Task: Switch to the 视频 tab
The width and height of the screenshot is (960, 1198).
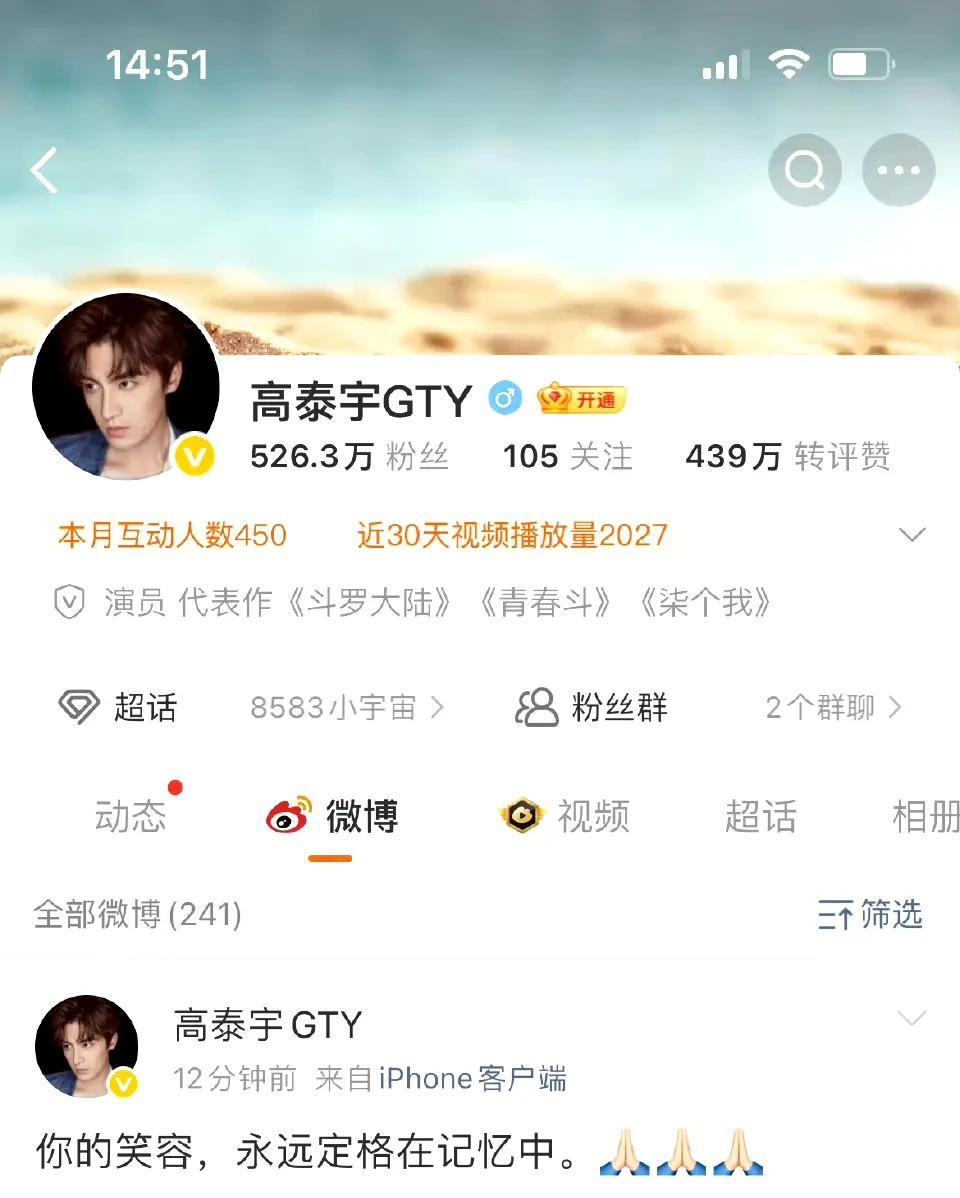Action: [566, 817]
